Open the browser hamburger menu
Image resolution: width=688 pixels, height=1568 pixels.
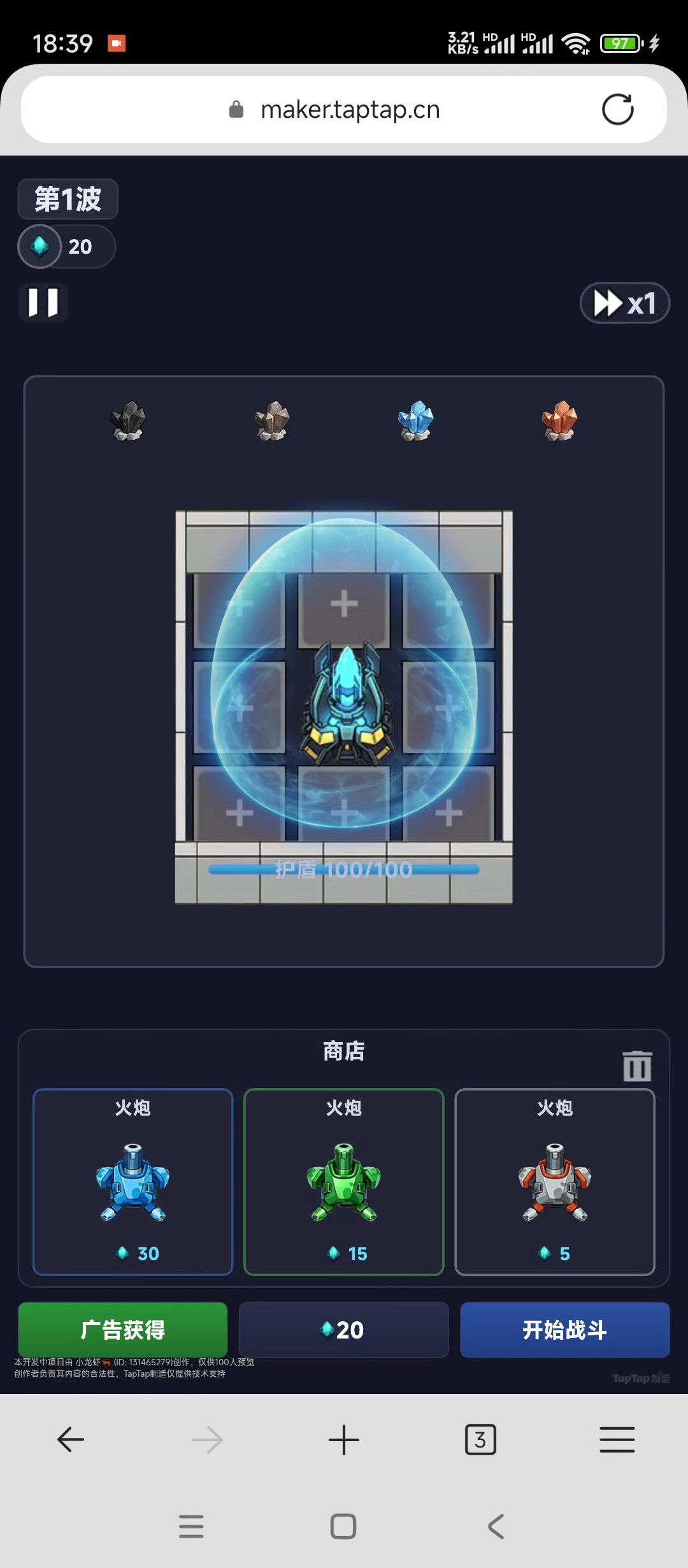click(617, 1439)
